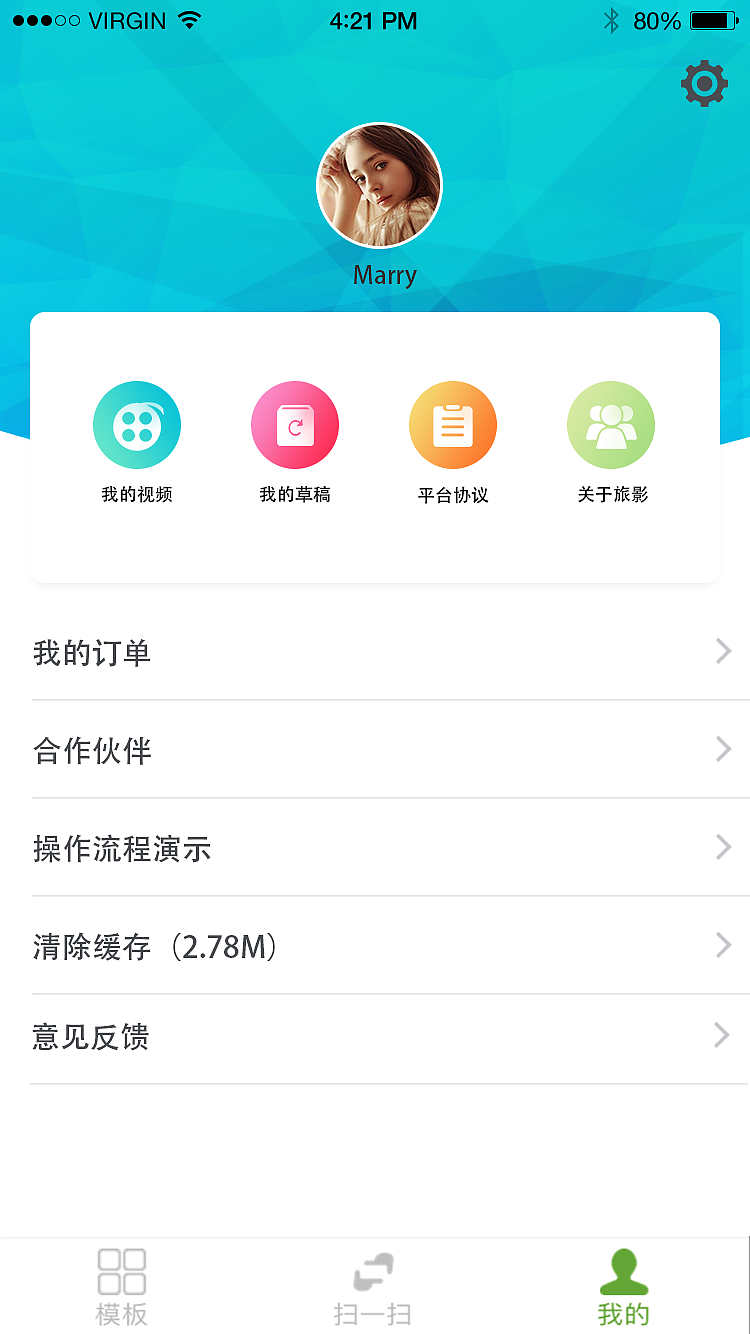Open 我的草稿 (My Drafts) icon
This screenshot has height=1334, width=750.
[295, 424]
